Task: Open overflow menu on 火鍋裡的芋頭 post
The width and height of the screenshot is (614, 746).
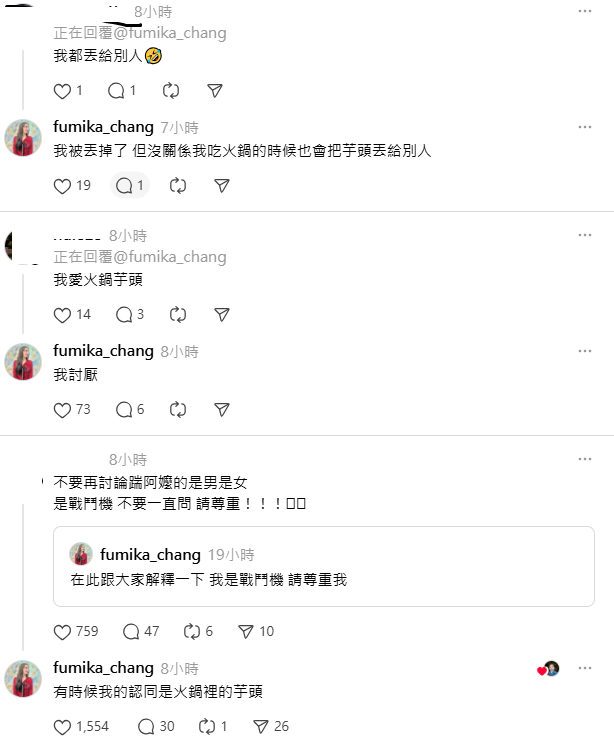Action: [585, 668]
